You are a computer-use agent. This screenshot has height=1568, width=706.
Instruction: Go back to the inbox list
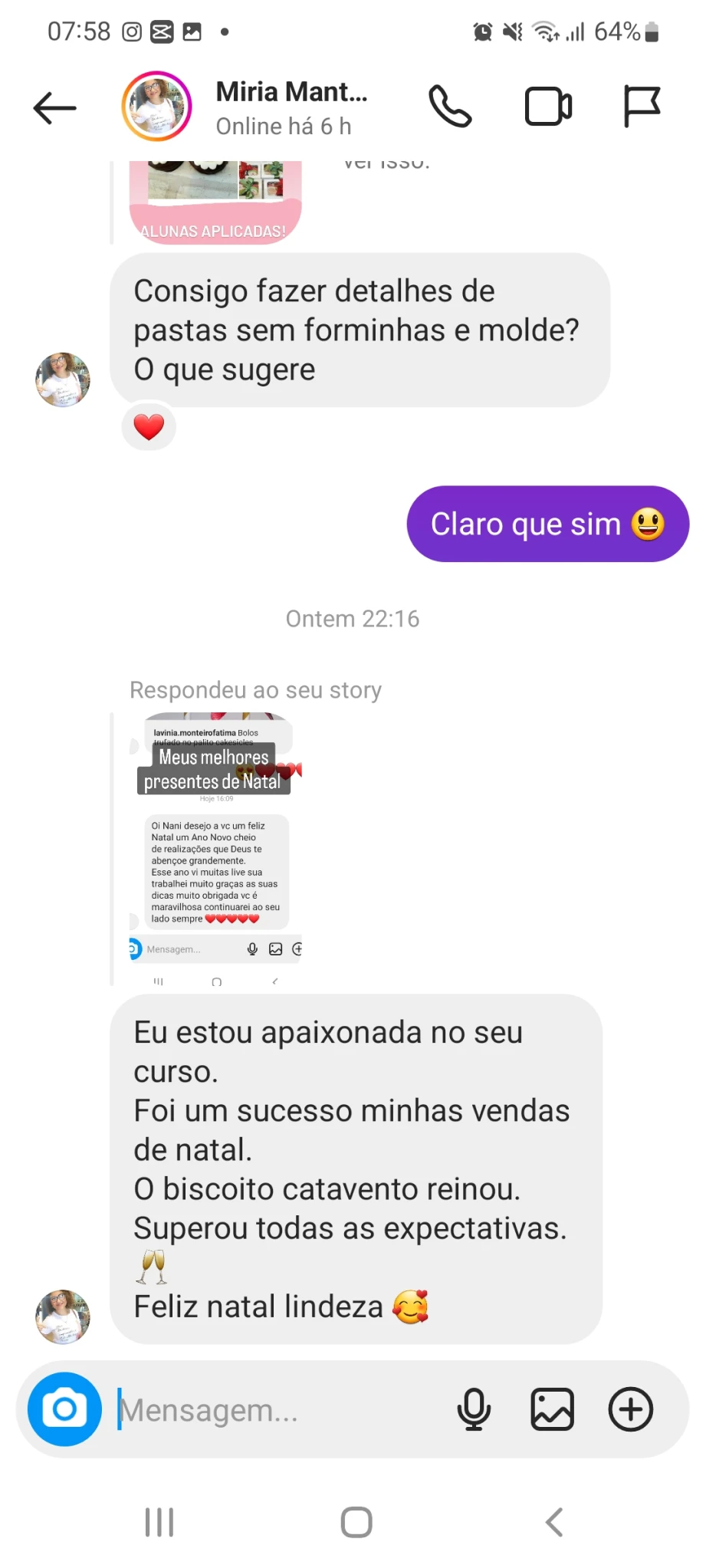click(x=54, y=108)
